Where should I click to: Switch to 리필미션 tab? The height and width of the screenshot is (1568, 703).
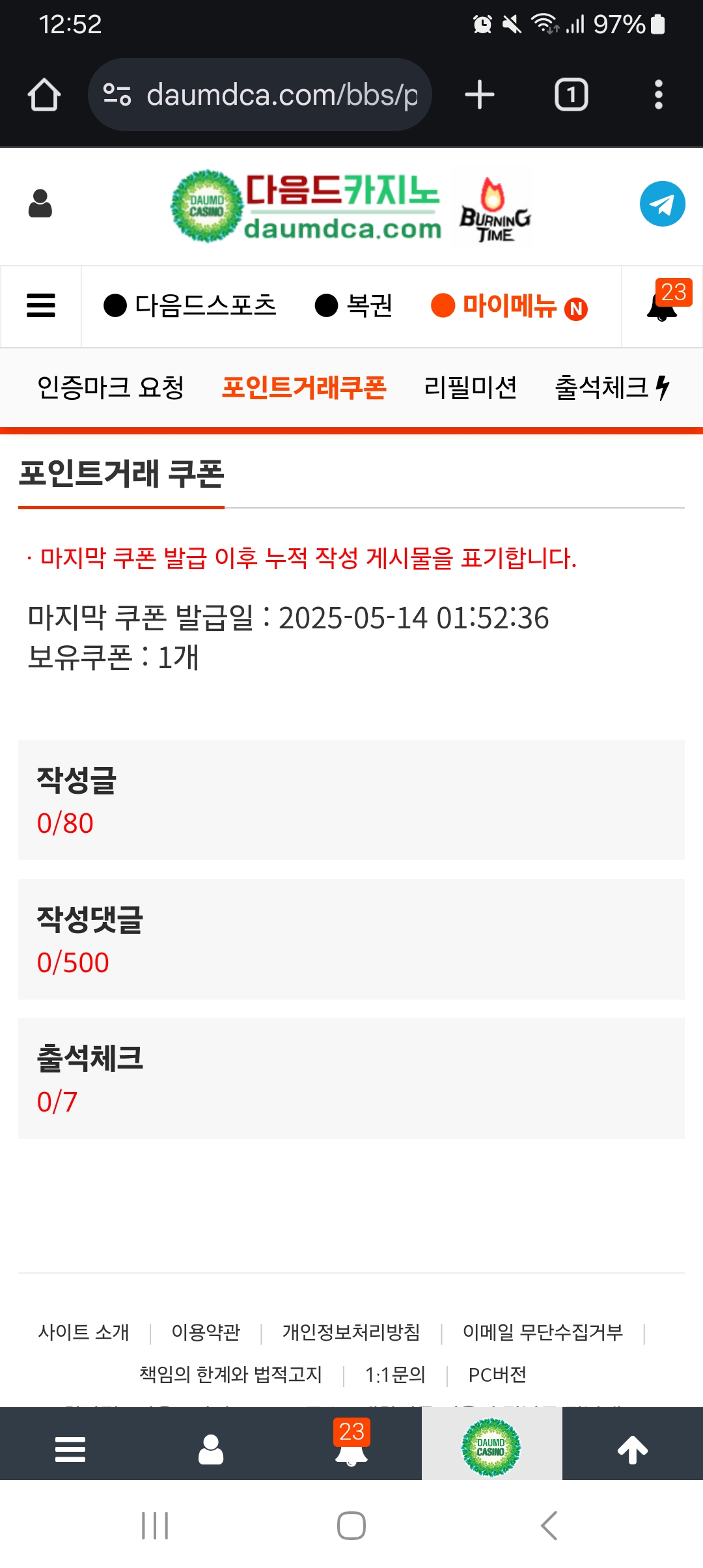pos(471,387)
